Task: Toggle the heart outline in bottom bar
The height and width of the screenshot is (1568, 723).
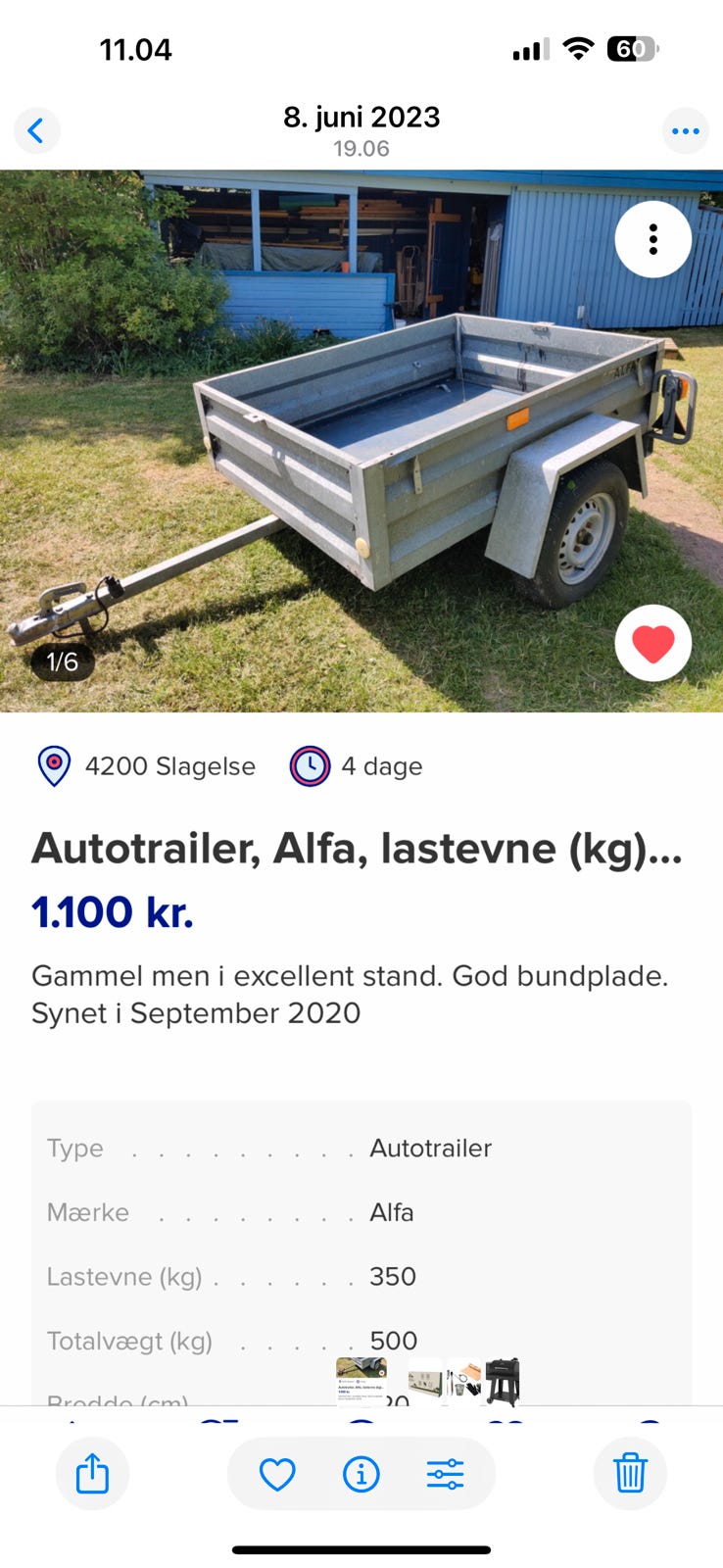Action: [x=277, y=1473]
